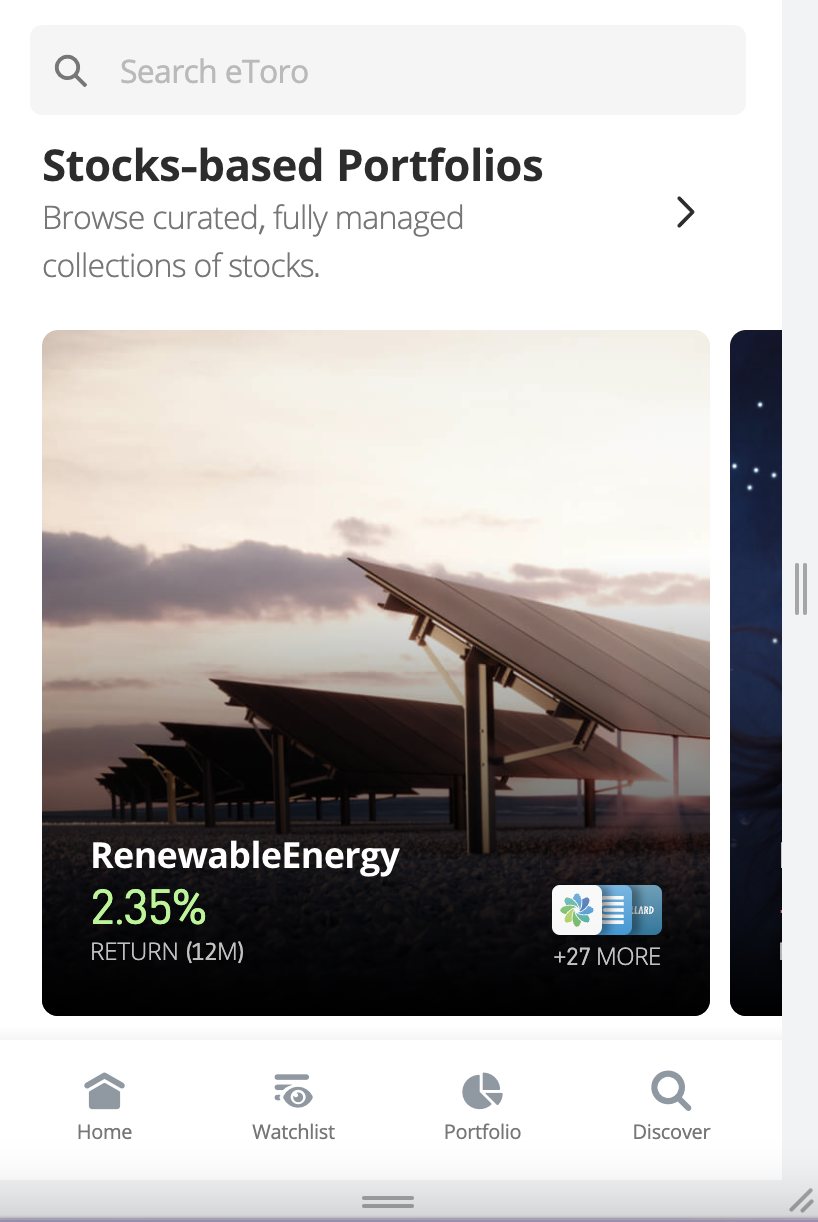Expand Stocks-based Portfolios with the chevron arrow
The image size is (818, 1222).
point(685,212)
